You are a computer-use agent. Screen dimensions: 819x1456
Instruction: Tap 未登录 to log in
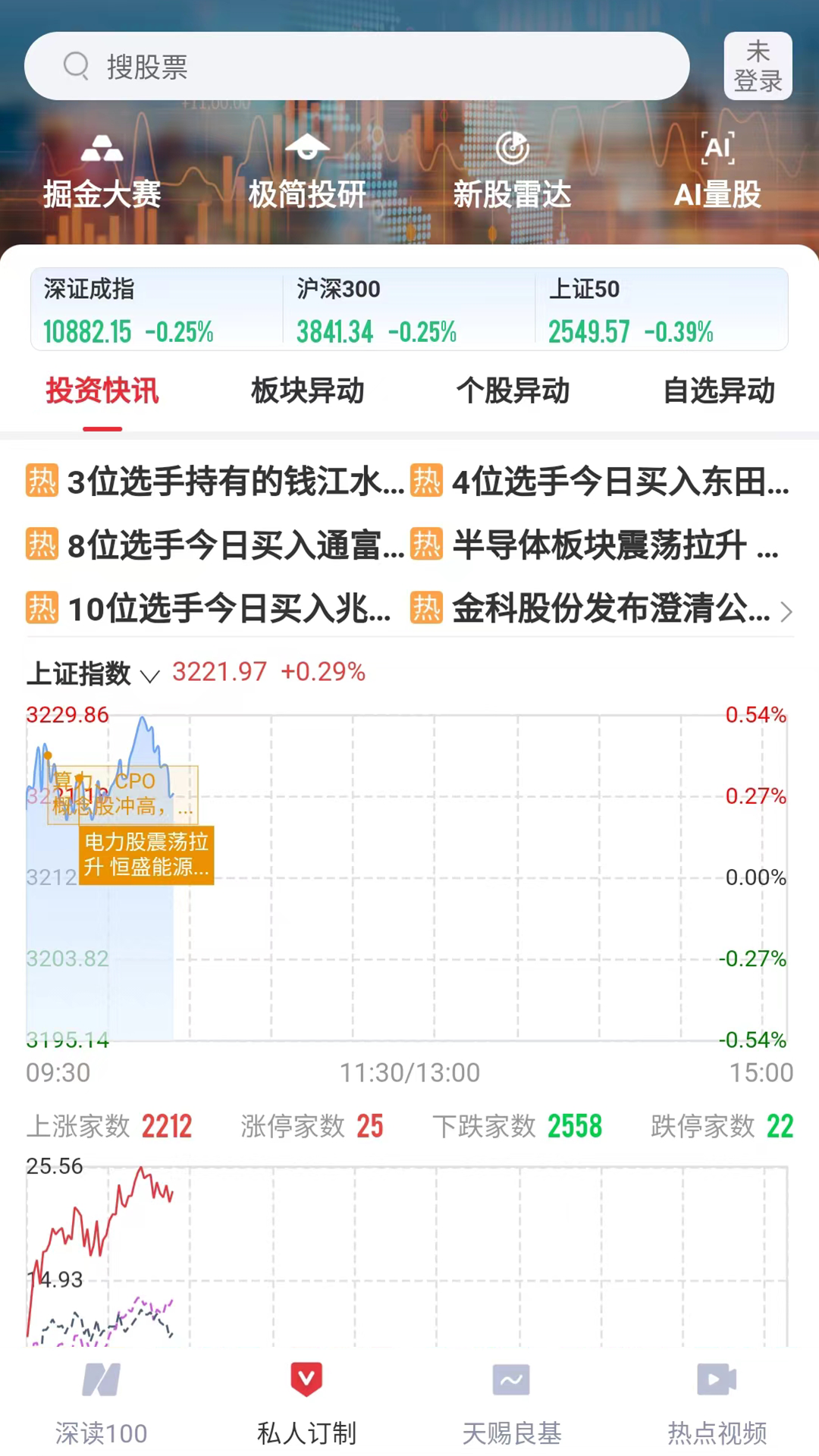(x=757, y=66)
